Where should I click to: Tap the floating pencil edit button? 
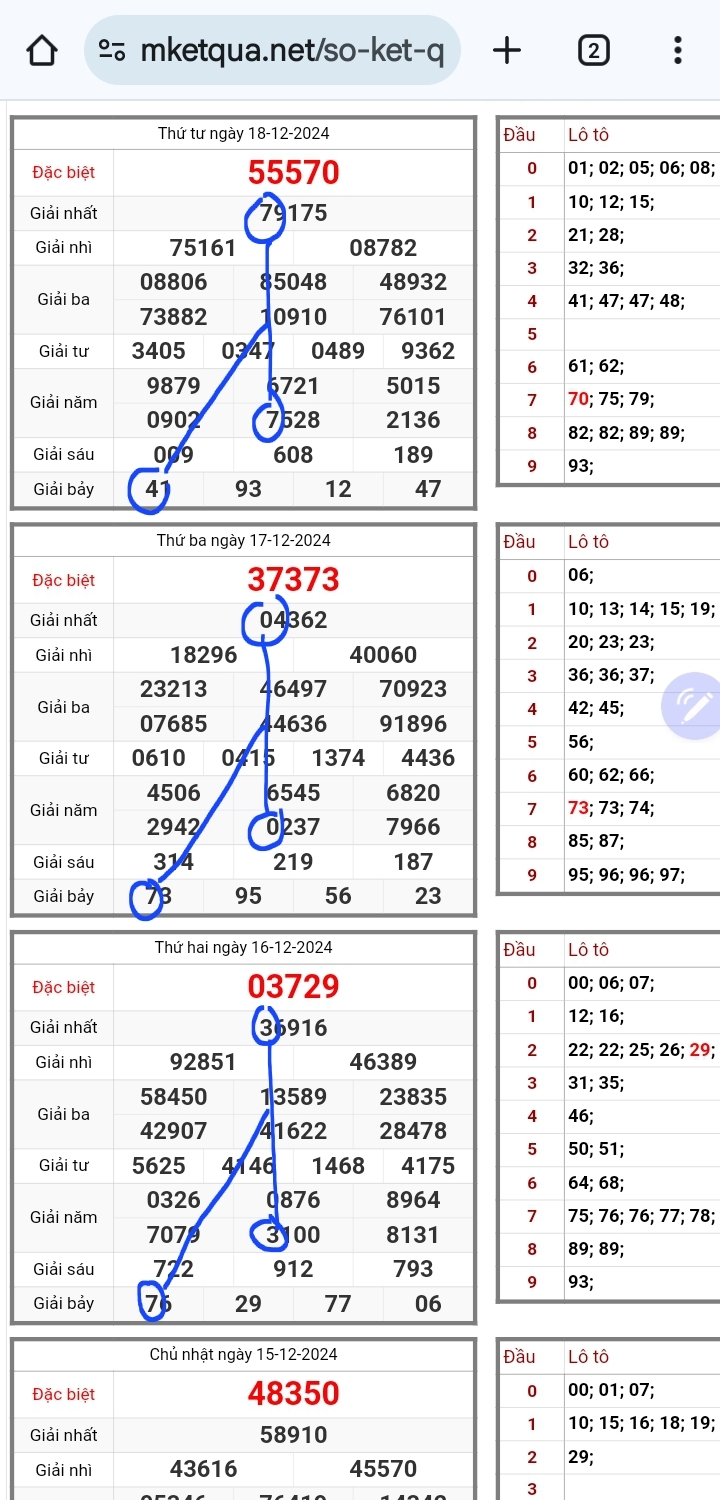point(694,707)
